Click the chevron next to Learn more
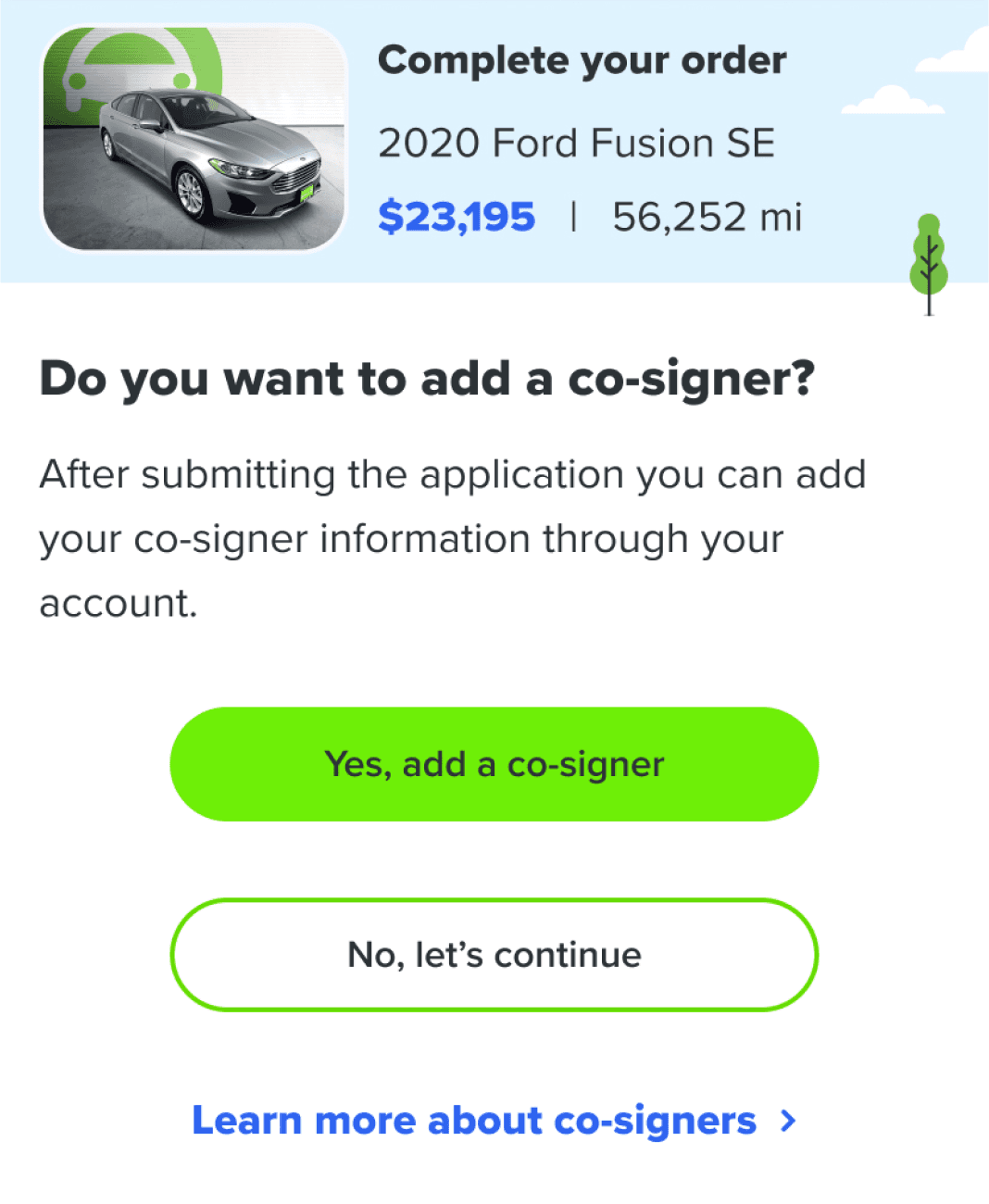 [786, 1120]
